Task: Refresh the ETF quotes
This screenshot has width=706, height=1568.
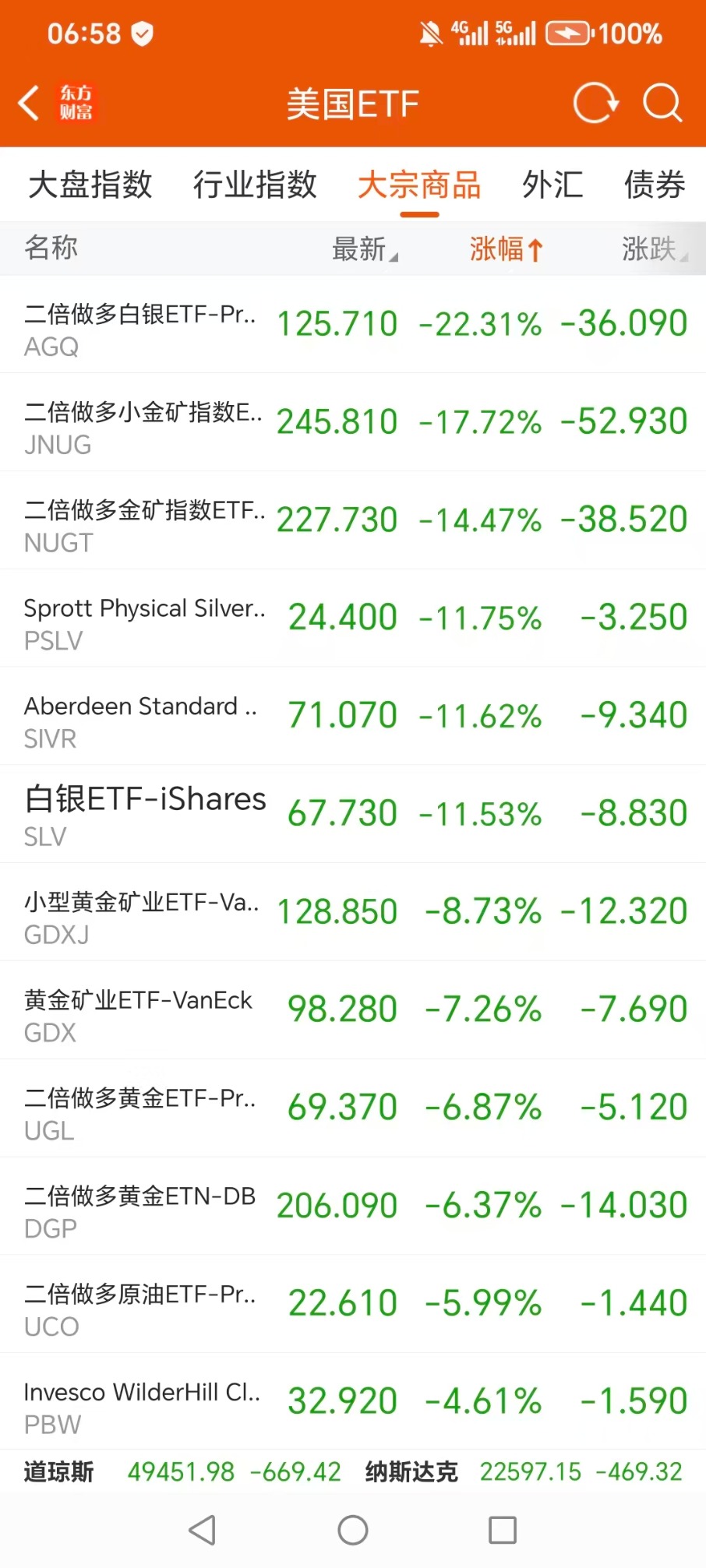Action: (x=595, y=103)
